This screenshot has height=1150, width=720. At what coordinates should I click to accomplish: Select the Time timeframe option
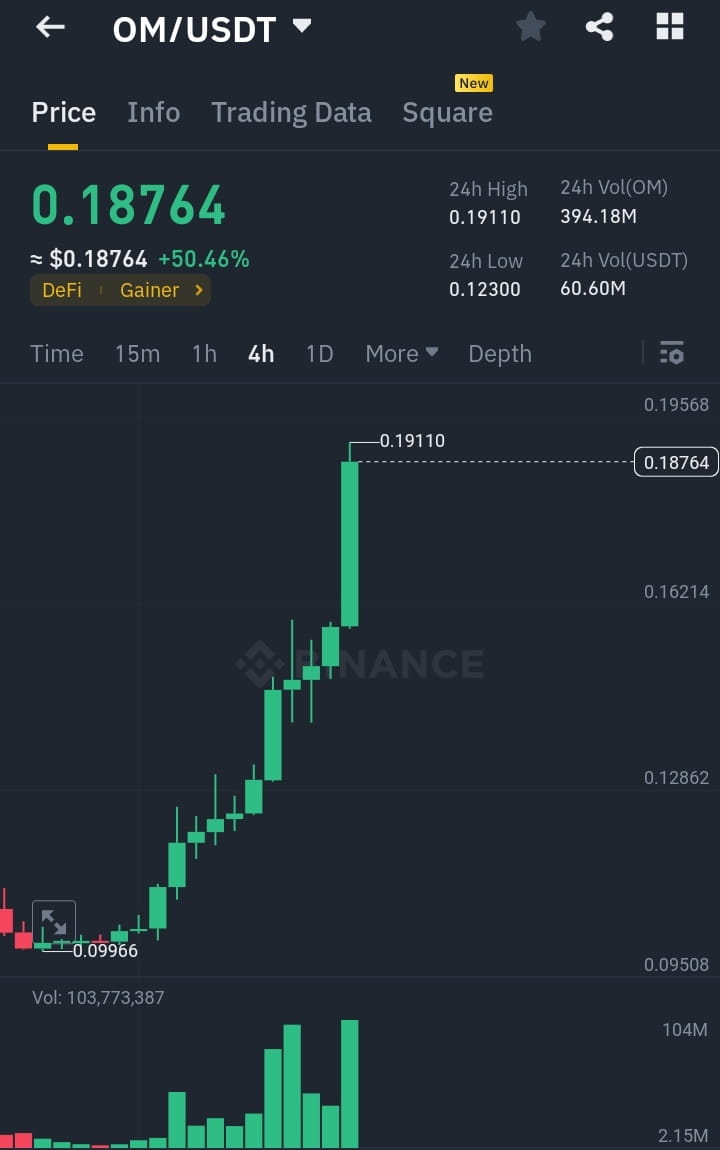coord(56,353)
